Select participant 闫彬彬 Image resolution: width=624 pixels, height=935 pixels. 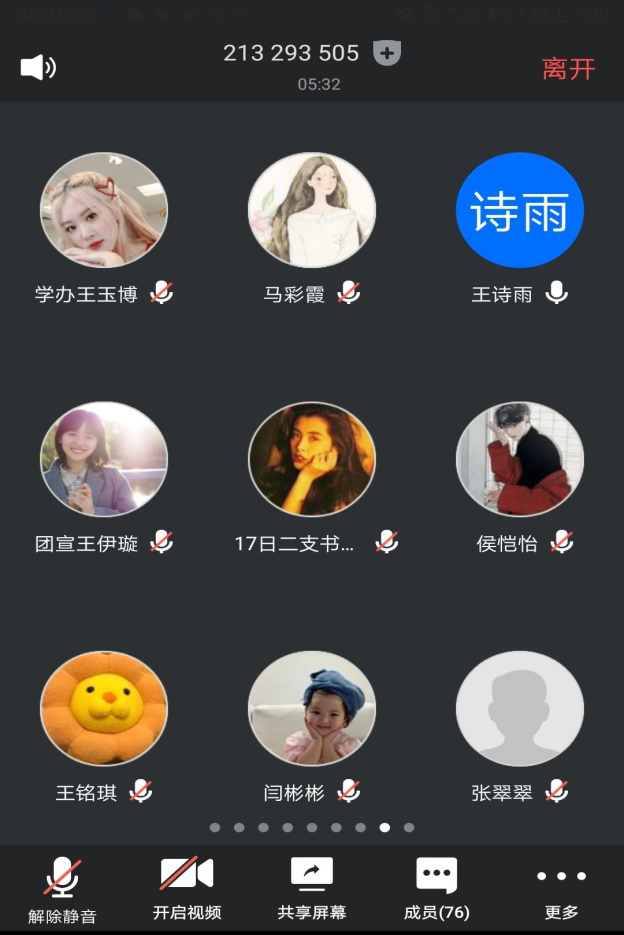[312, 709]
